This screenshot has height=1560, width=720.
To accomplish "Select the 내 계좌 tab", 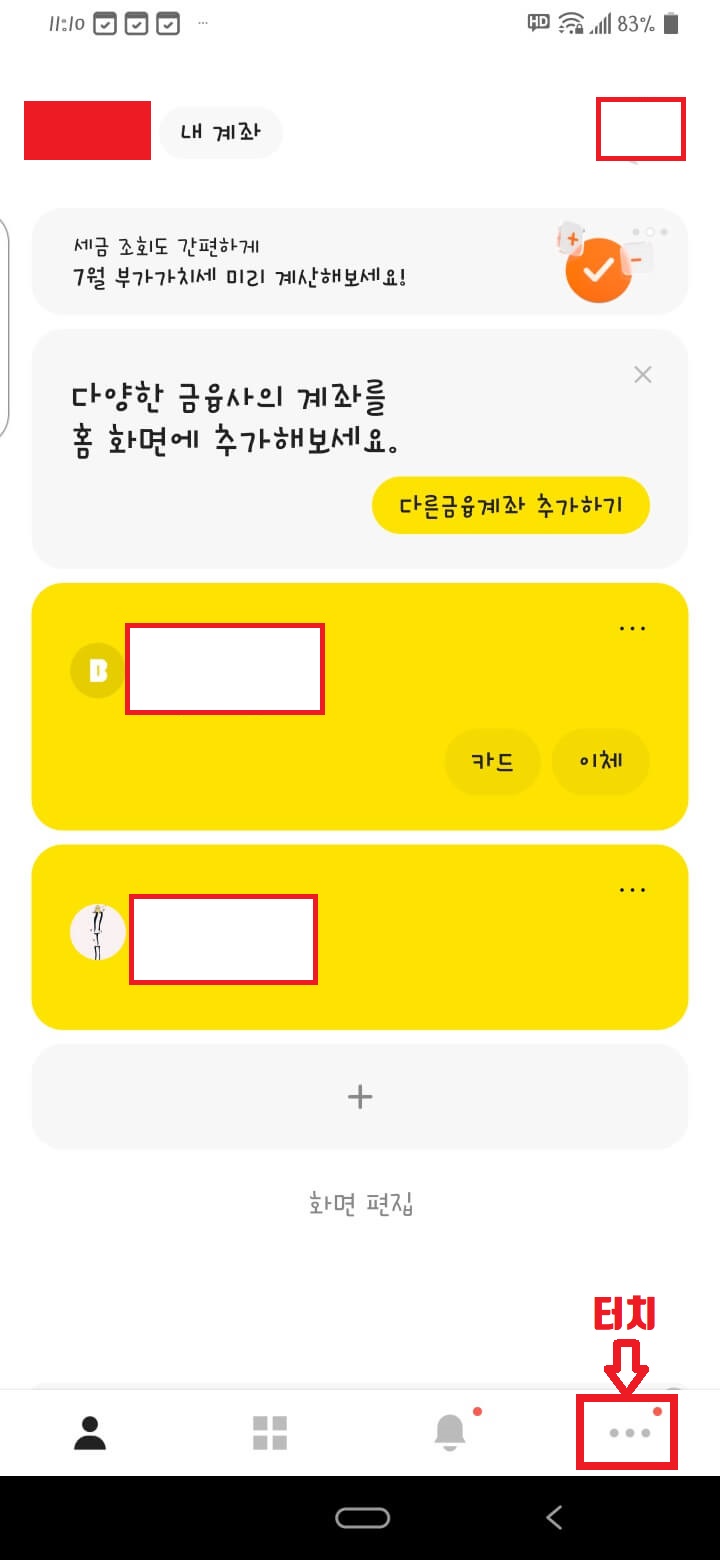I will (x=220, y=131).
